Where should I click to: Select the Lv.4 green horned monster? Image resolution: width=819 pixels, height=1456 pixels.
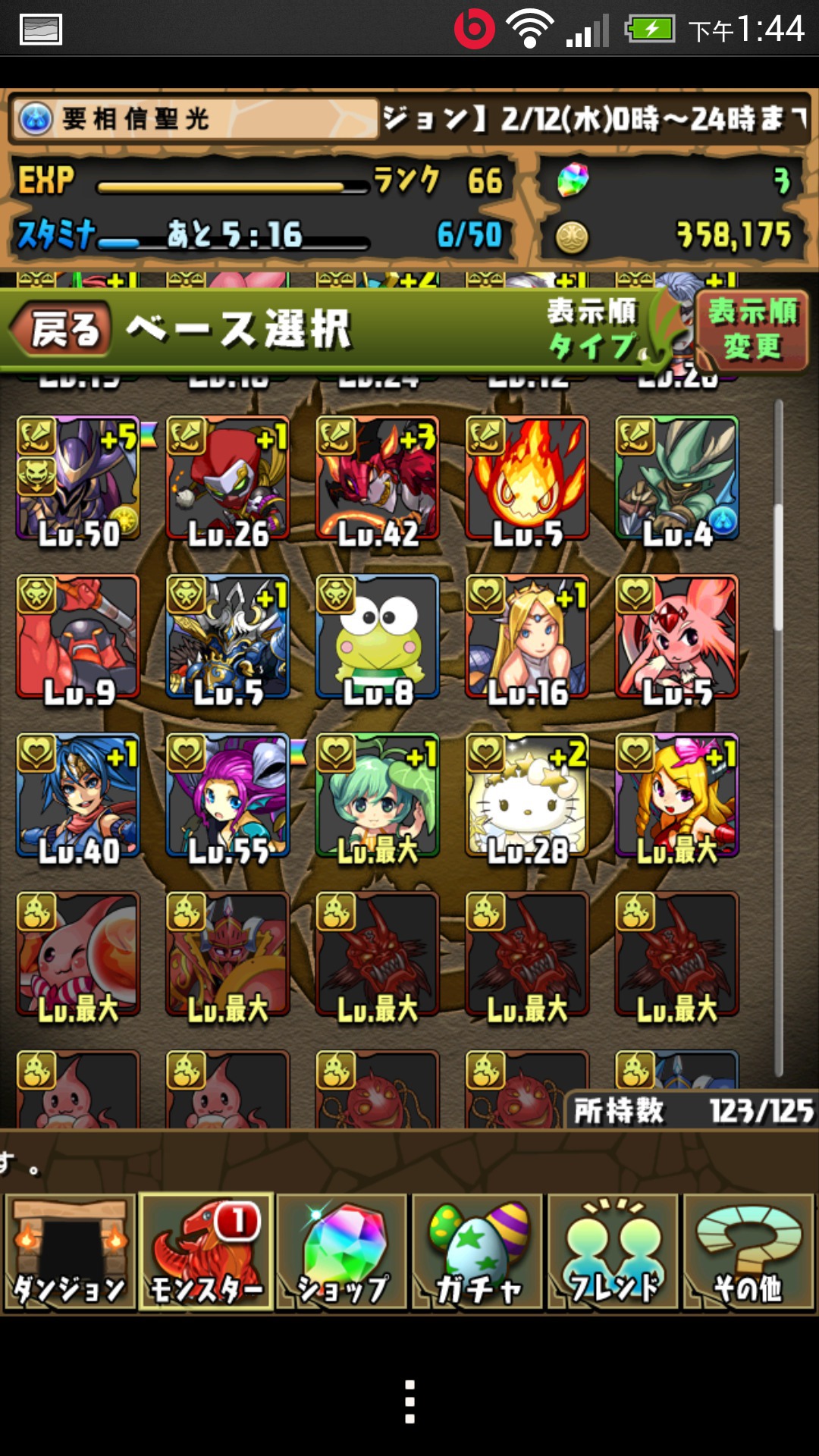[676, 479]
